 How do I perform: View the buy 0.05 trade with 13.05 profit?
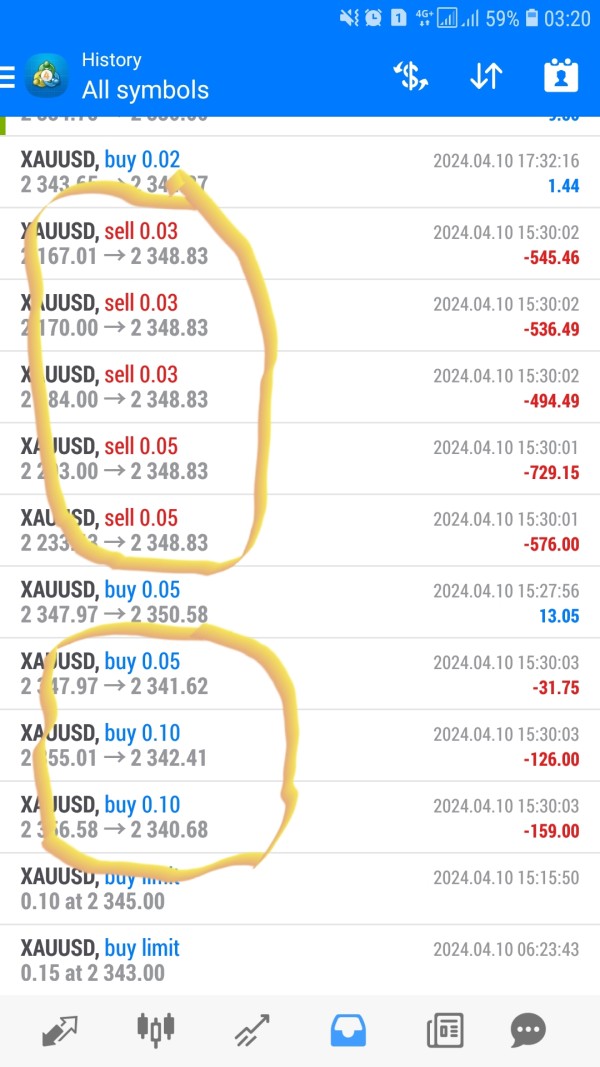[300, 603]
